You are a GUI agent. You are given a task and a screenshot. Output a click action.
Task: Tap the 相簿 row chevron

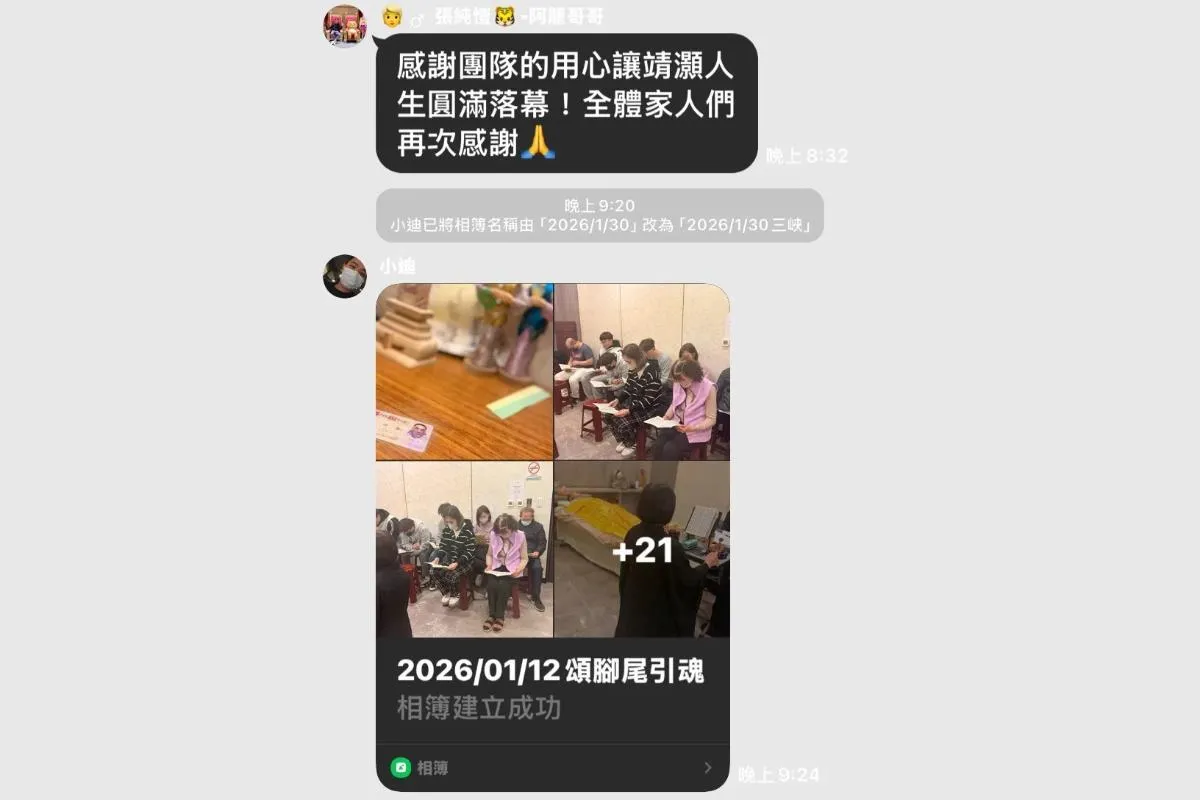(x=707, y=768)
